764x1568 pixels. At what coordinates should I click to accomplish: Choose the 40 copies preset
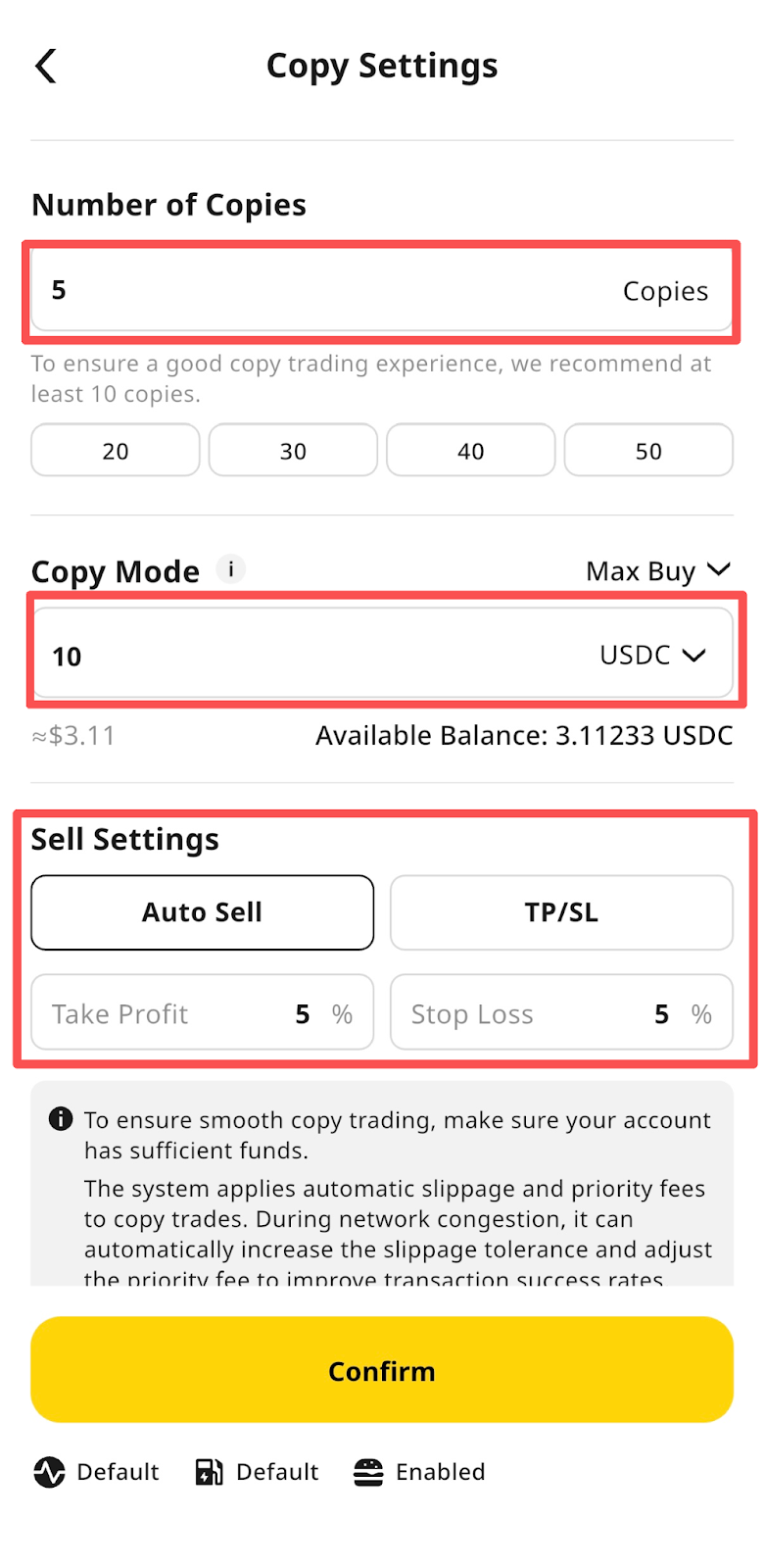[x=471, y=451]
